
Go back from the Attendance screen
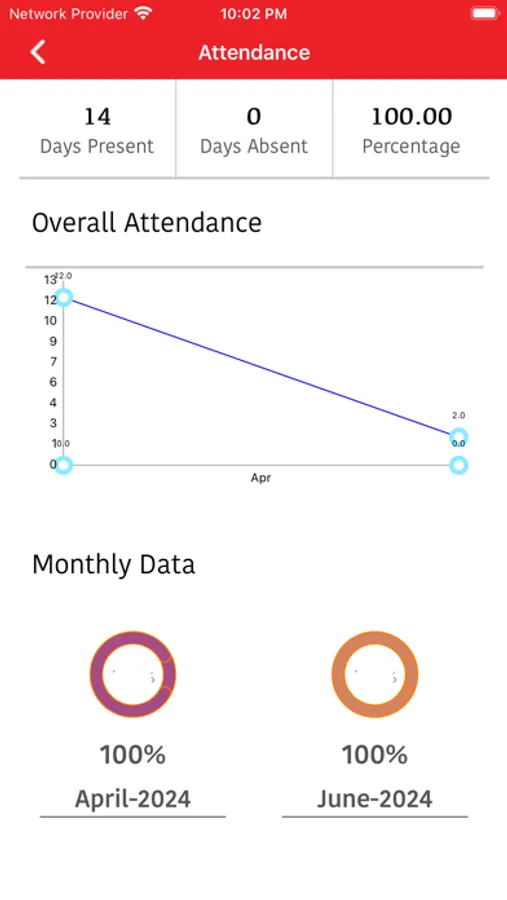[x=38, y=52]
